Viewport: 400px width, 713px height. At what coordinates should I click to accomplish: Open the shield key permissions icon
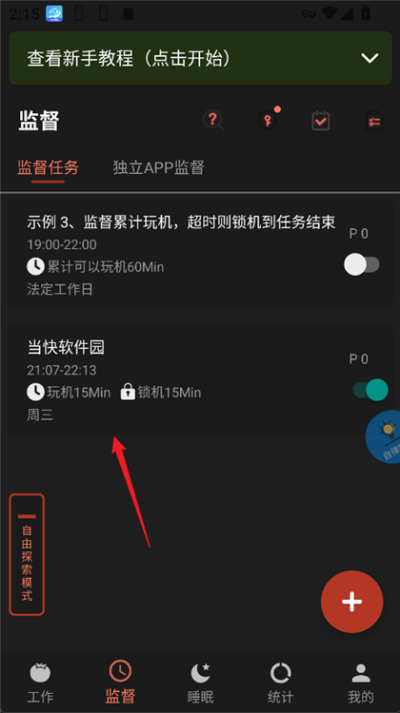point(268,121)
